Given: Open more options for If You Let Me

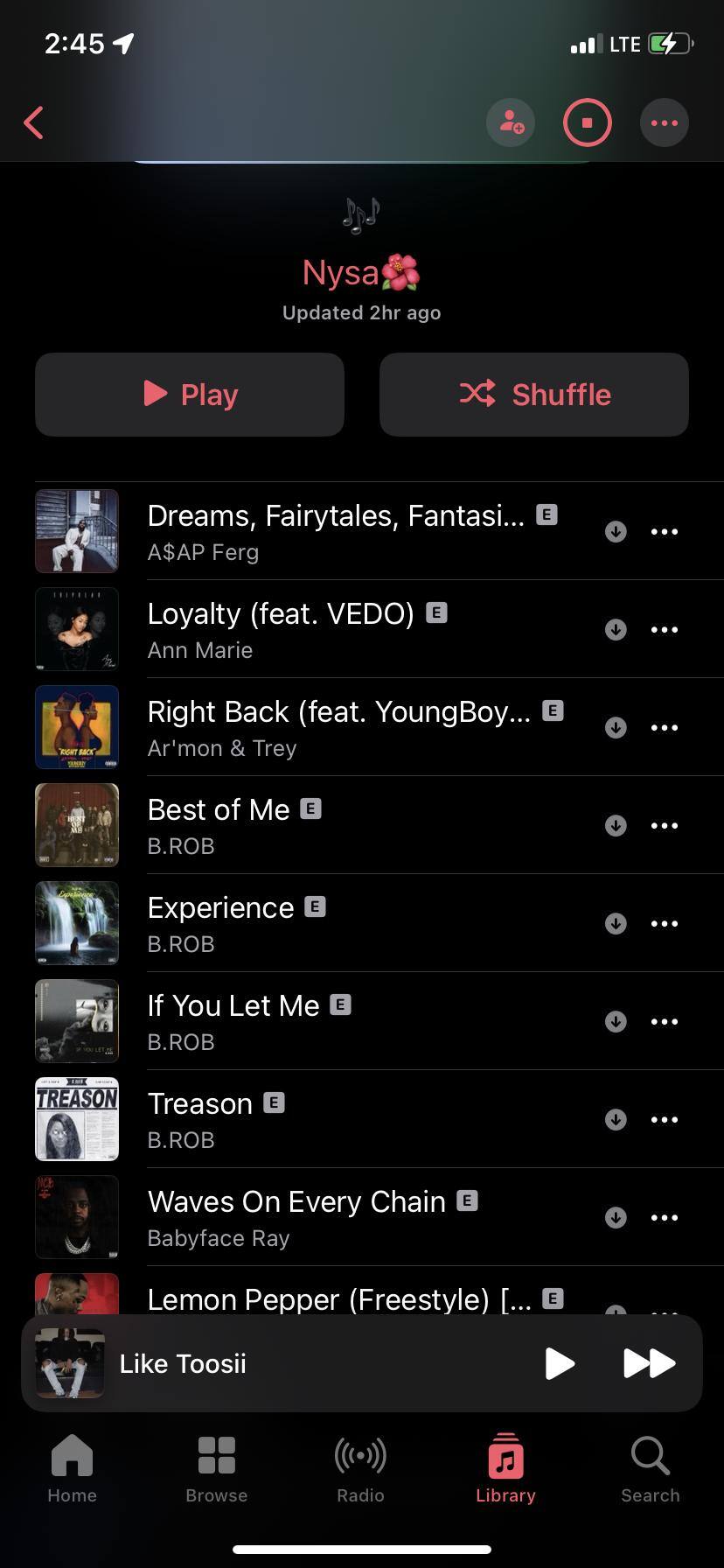Looking at the screenshot, I should pyautogui.click(x=664, y=1022).
